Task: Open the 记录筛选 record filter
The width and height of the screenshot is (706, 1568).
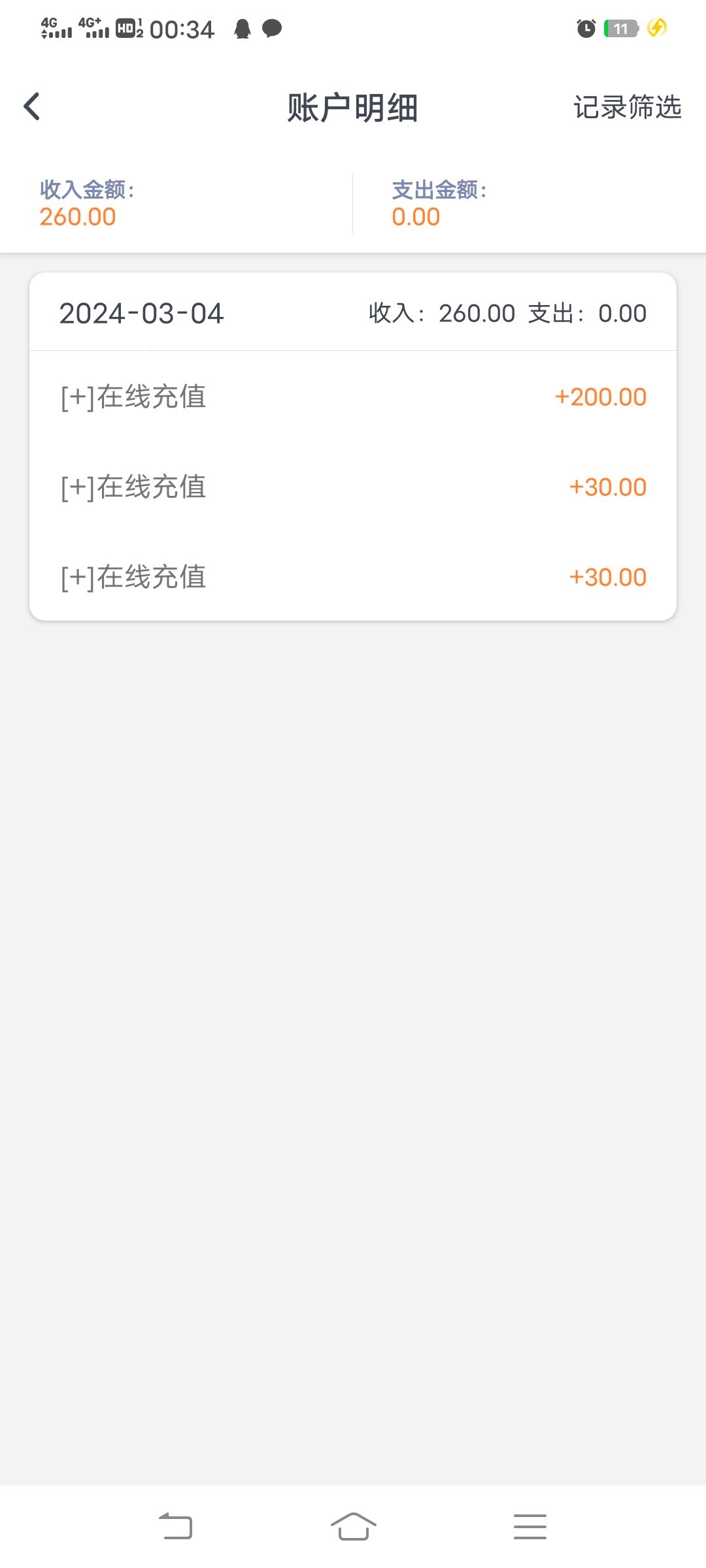Action: [x=627, y=108]
